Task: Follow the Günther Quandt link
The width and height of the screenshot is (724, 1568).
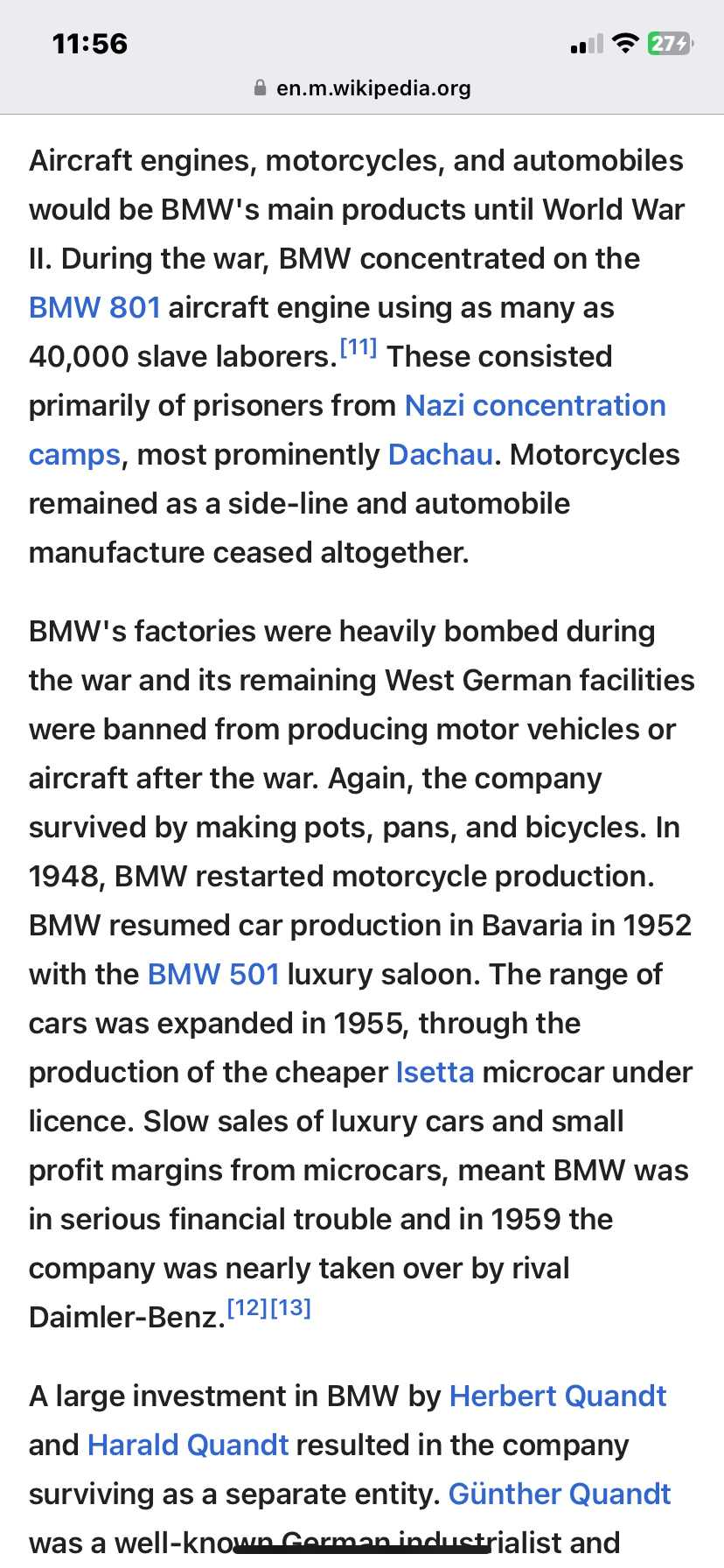Action: click(560, 1494)
